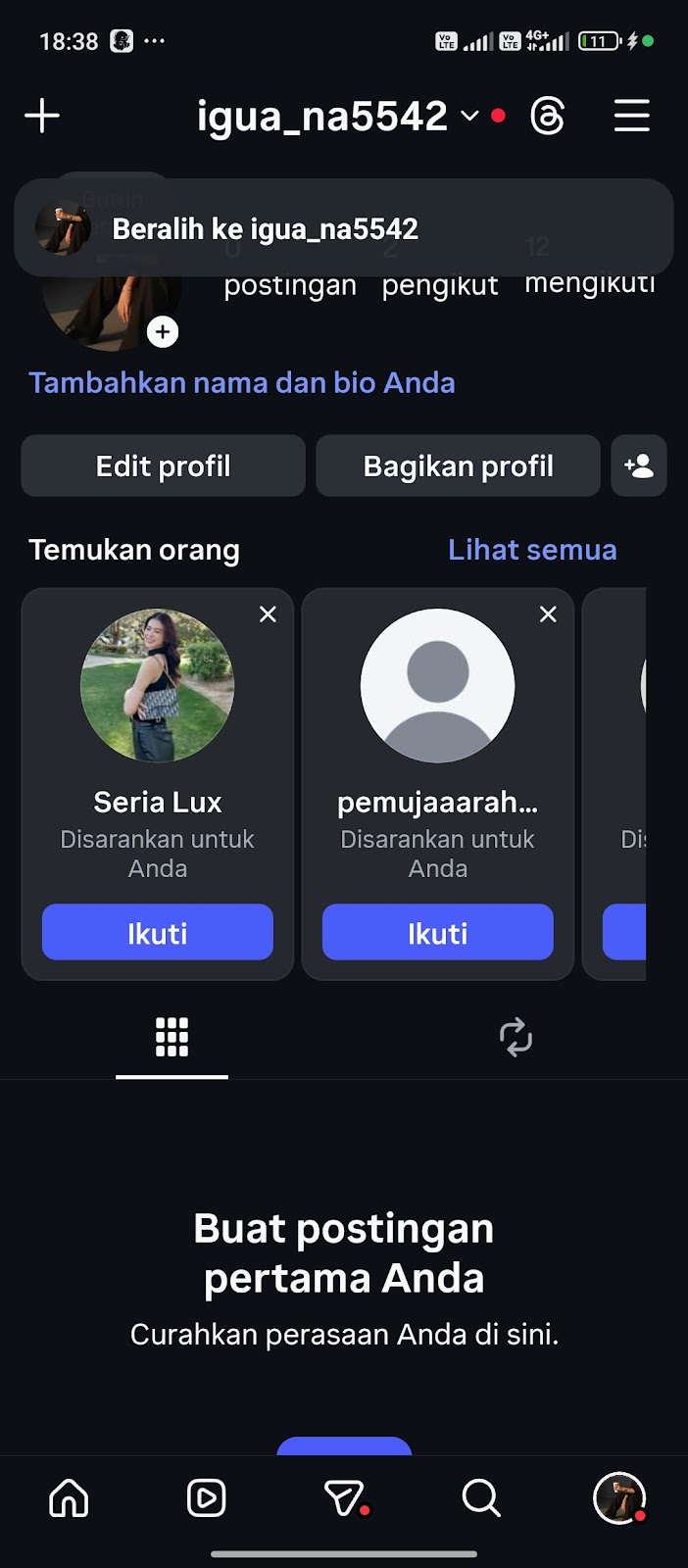
Task: Tap the discover people icon button
Action: click(639, 466)
